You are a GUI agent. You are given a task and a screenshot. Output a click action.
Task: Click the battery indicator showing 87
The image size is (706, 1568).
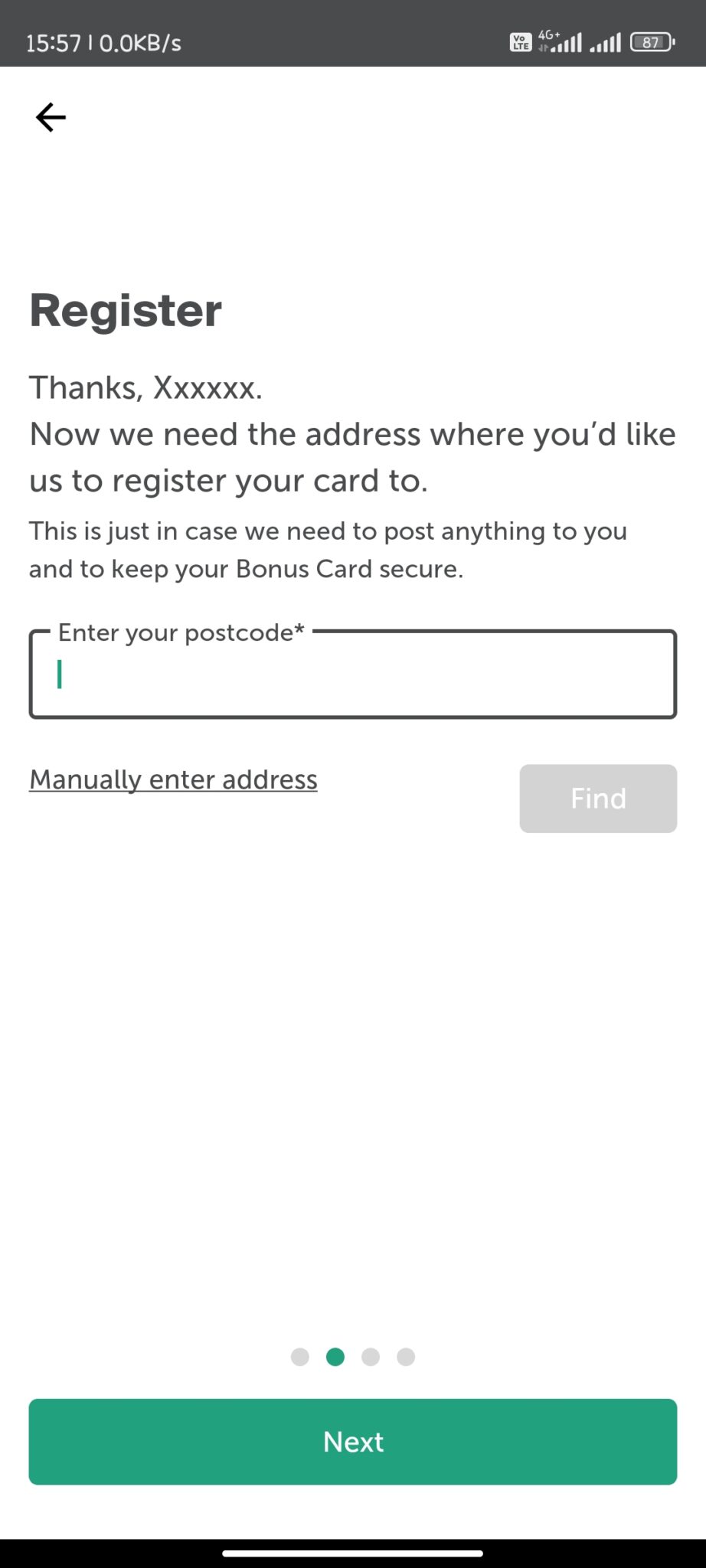tap(649, 42)
